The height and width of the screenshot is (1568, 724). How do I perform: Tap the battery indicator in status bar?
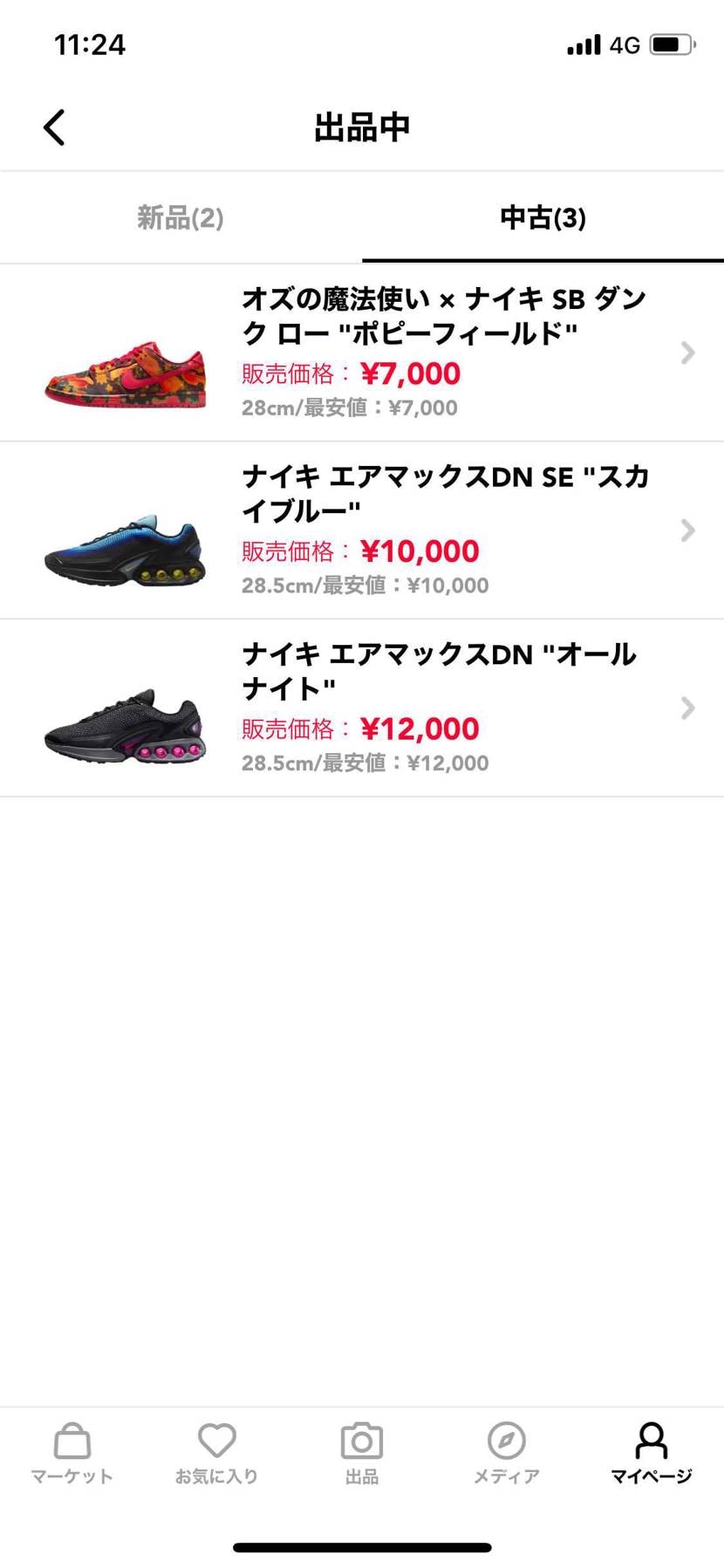tap(667, 44)
